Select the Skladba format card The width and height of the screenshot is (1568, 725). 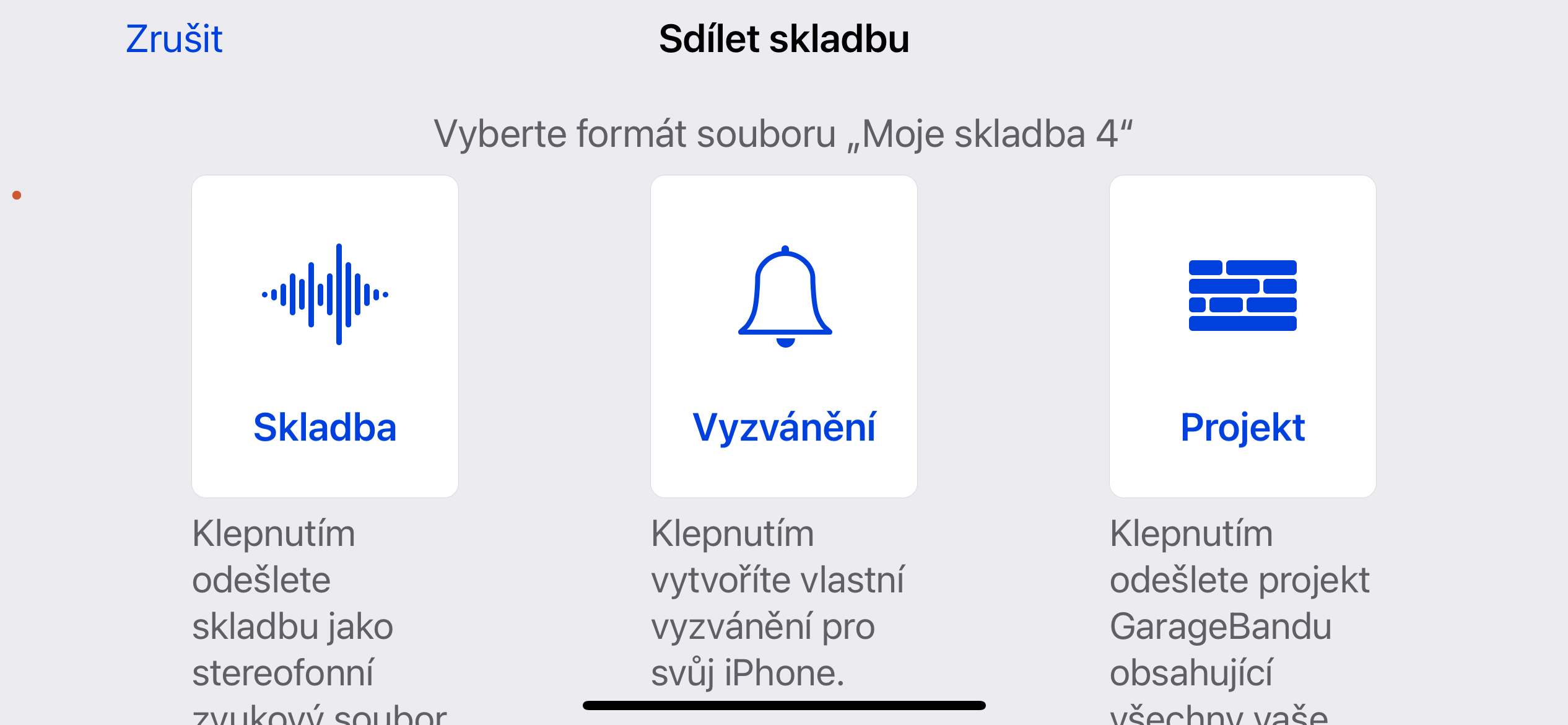(x=325, y=336)
